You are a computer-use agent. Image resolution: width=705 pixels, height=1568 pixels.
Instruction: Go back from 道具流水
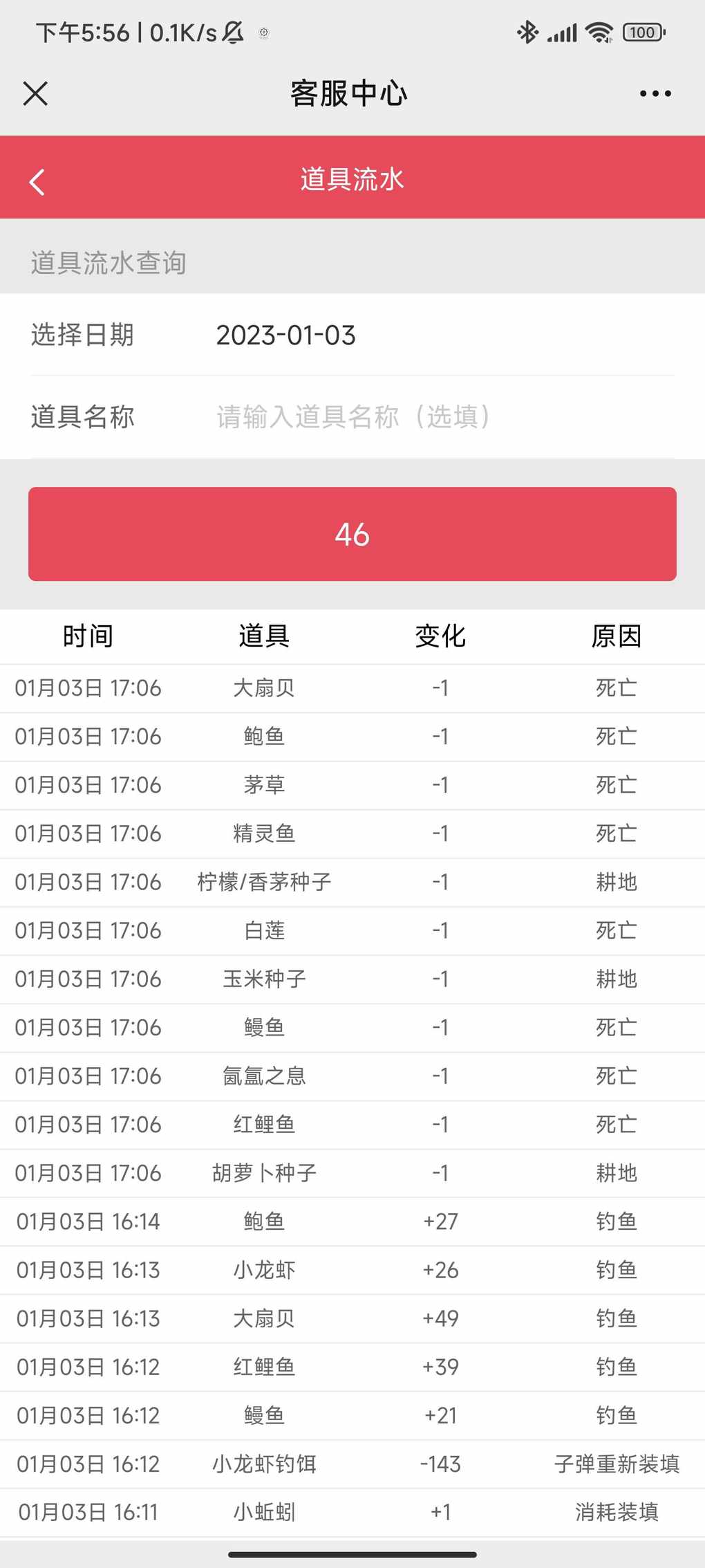[x=37, y=182]
